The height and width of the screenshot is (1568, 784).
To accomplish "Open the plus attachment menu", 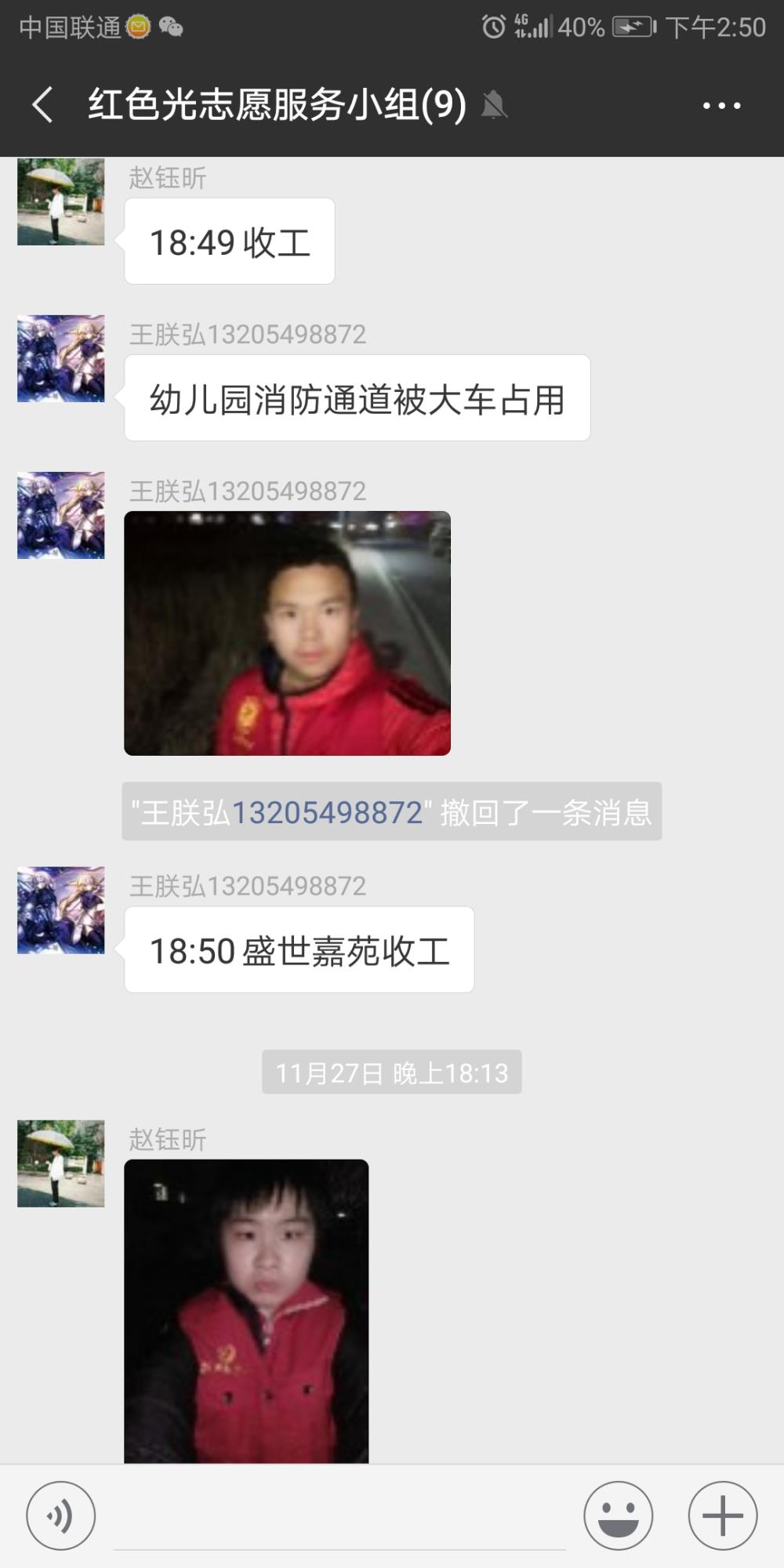I will (723, 1515).
